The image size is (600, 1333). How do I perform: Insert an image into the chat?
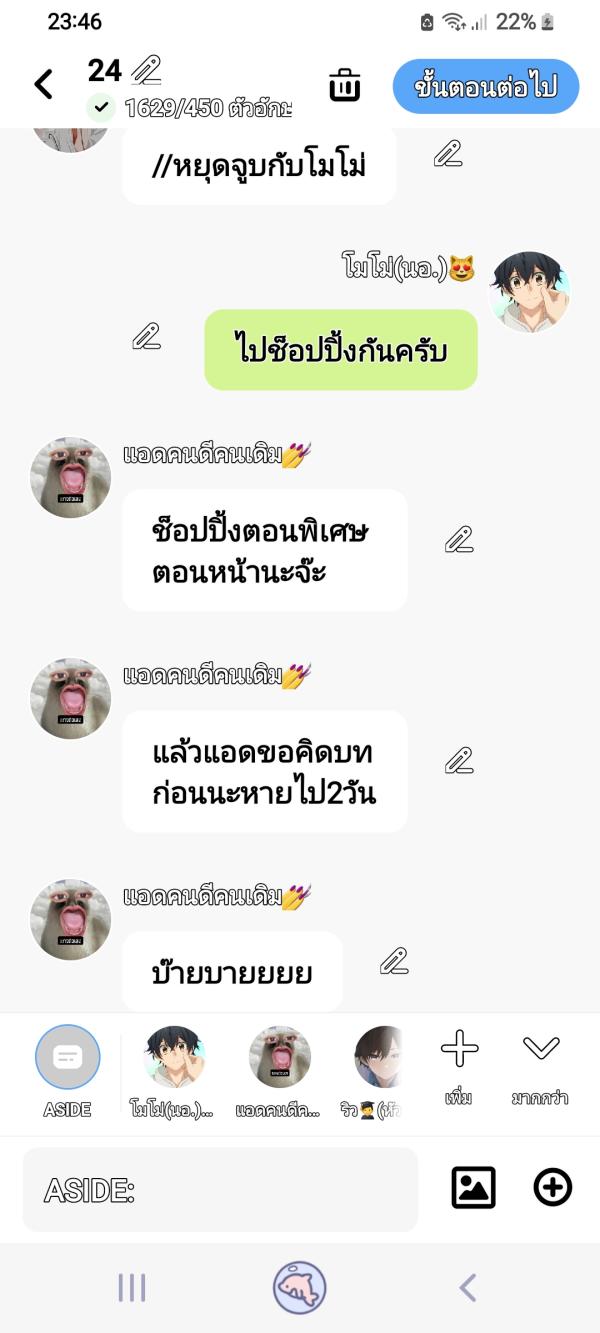tap(473, 1188)
